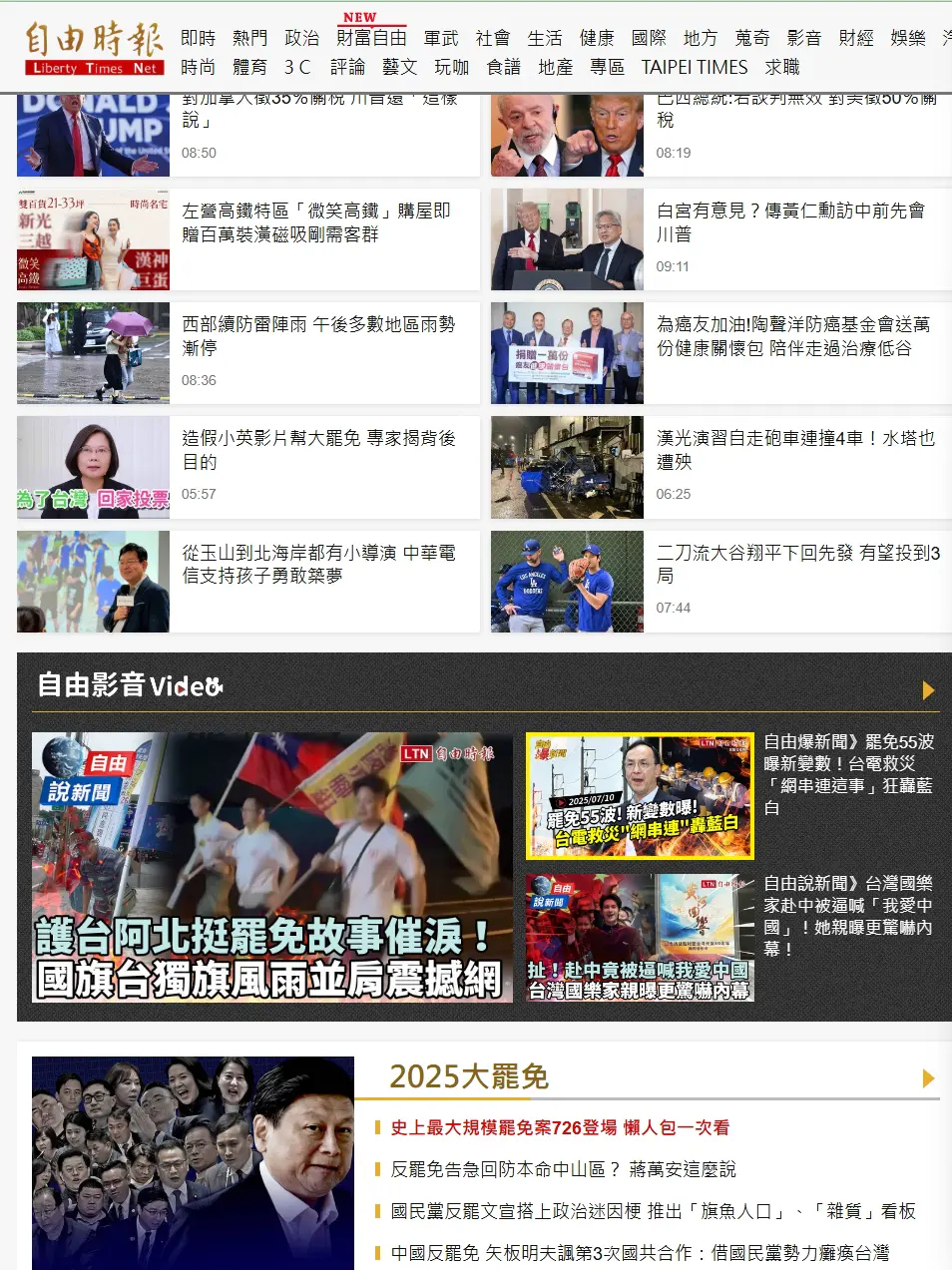Play the 罷免55波 自由爆新聞 video

(x=640, y=797)
